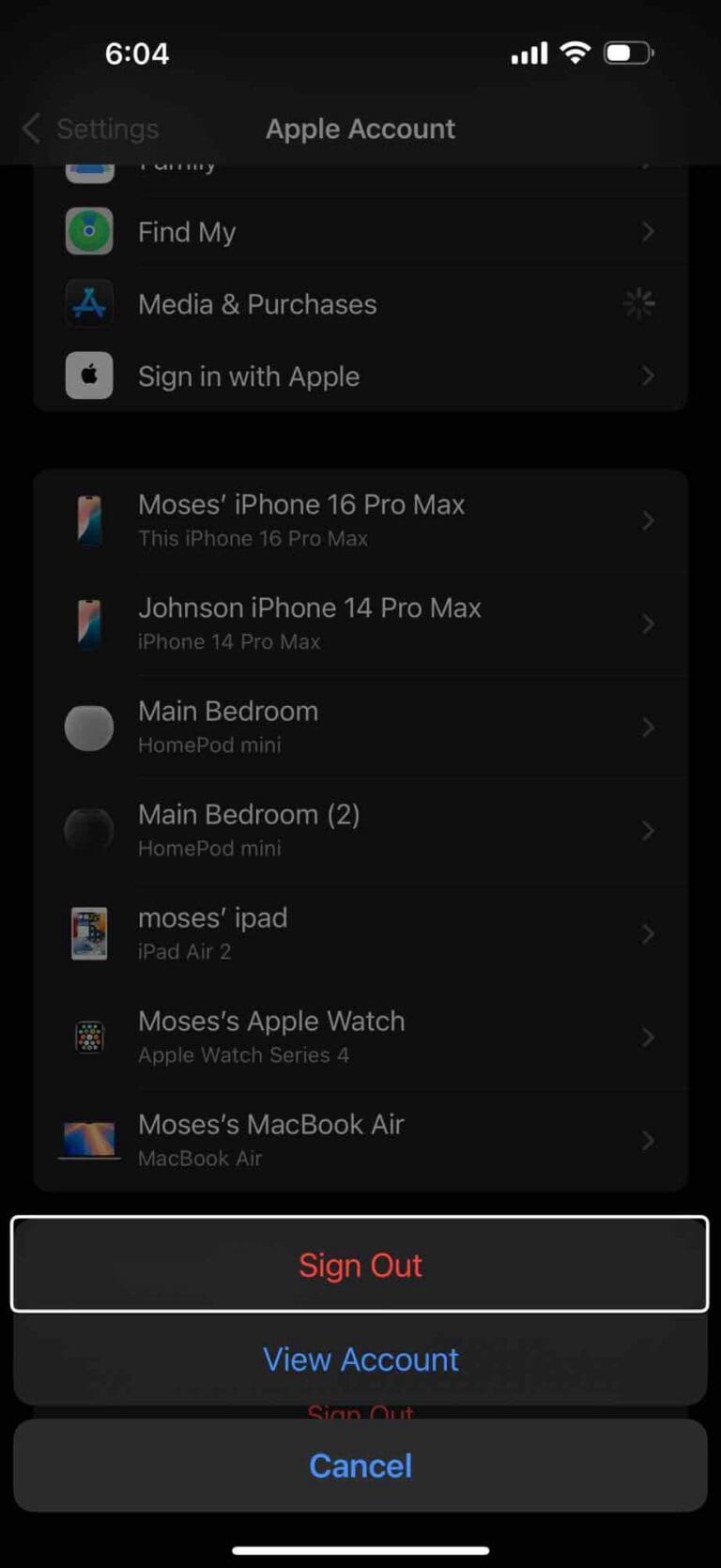
Task: Open Main Bedroom (2) HomePod details chevron
Action: click(648, 830)
